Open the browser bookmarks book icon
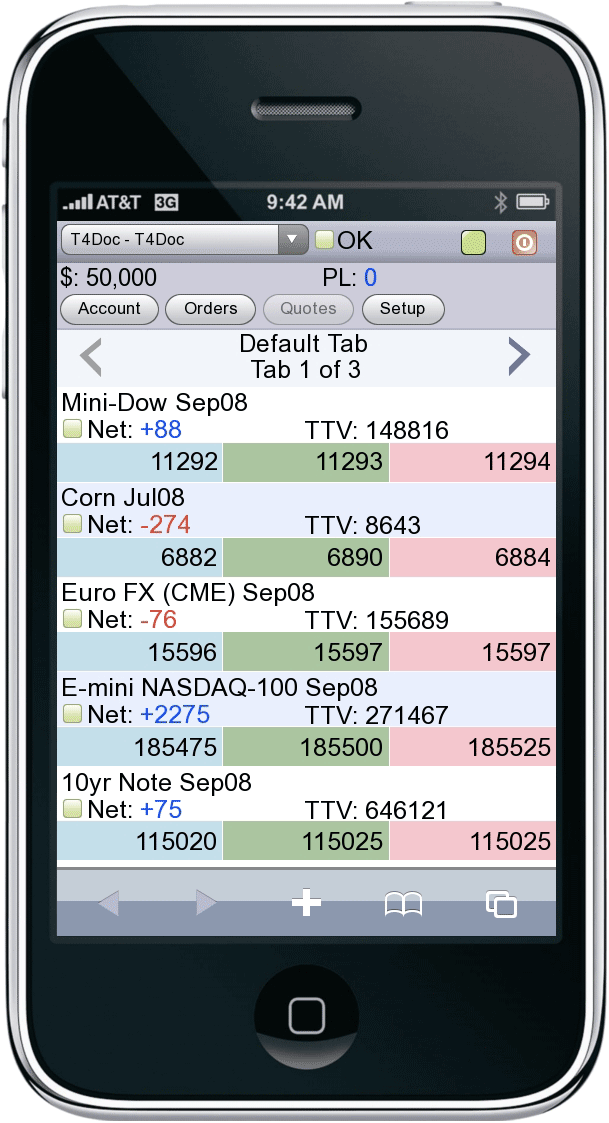Screen dimensions: 609x1123 click(403, 904)
